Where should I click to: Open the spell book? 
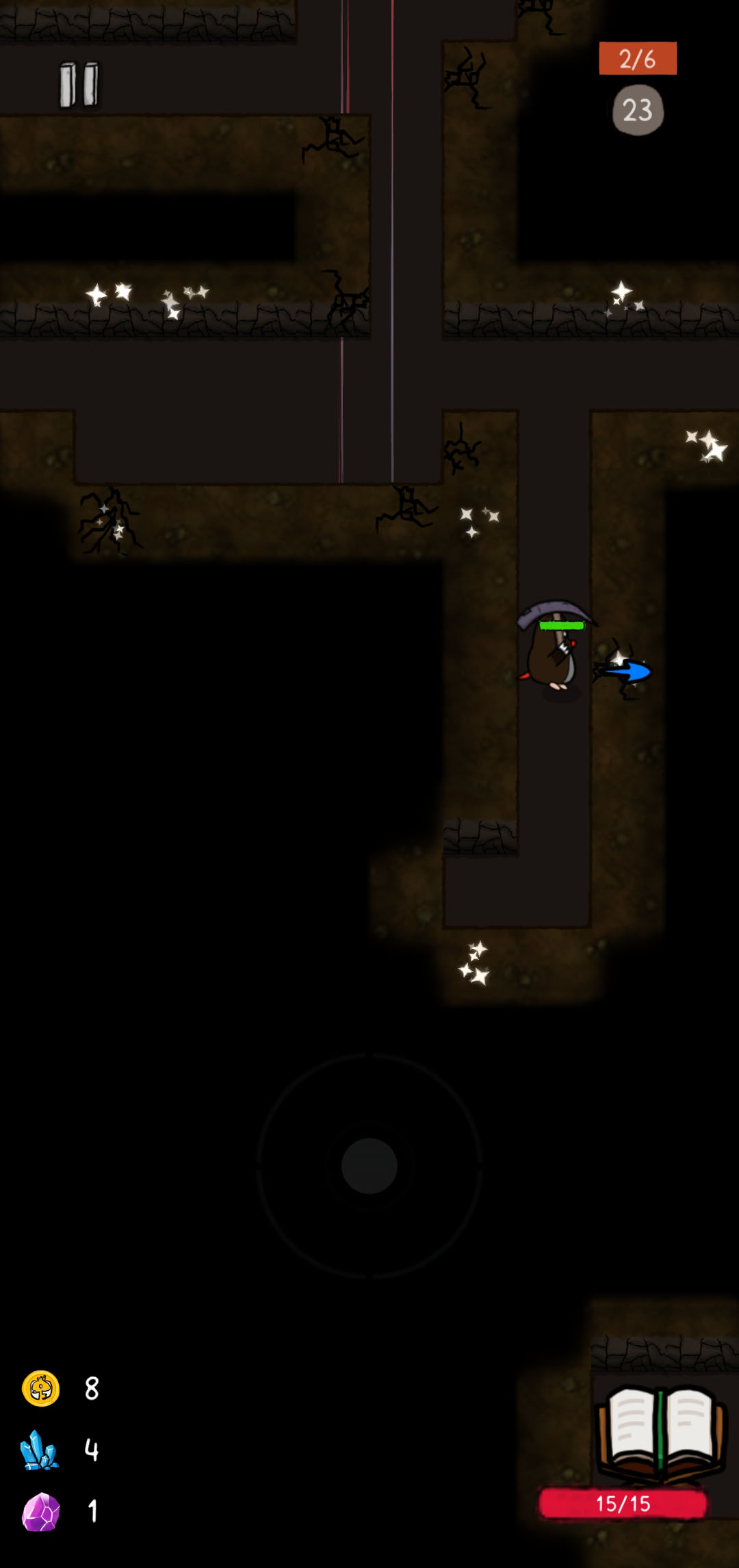pyautogui.click(x=660, y=1432)
